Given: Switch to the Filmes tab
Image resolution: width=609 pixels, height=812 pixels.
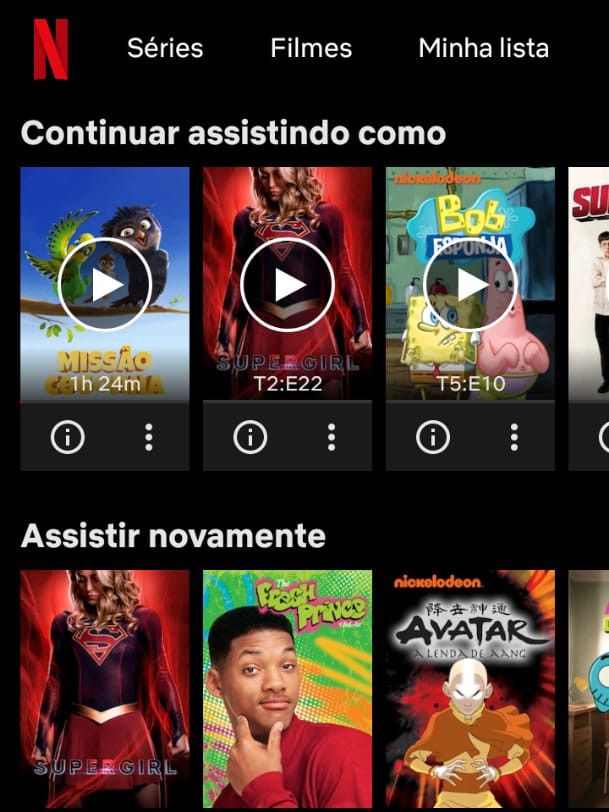Looking at the screenshot, I should tap(311, 48).
